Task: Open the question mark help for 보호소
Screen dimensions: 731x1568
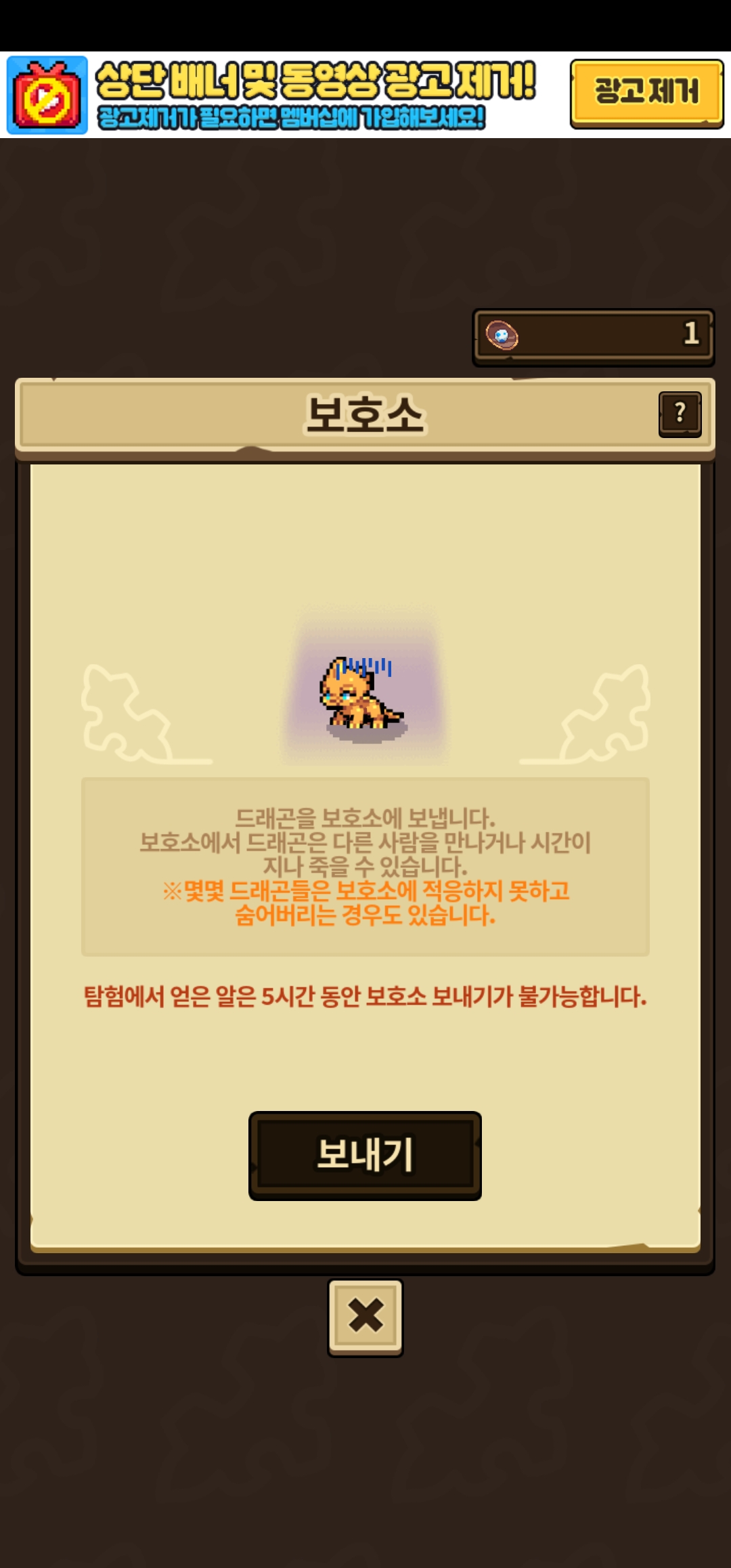Action: [x=680, y=414]
